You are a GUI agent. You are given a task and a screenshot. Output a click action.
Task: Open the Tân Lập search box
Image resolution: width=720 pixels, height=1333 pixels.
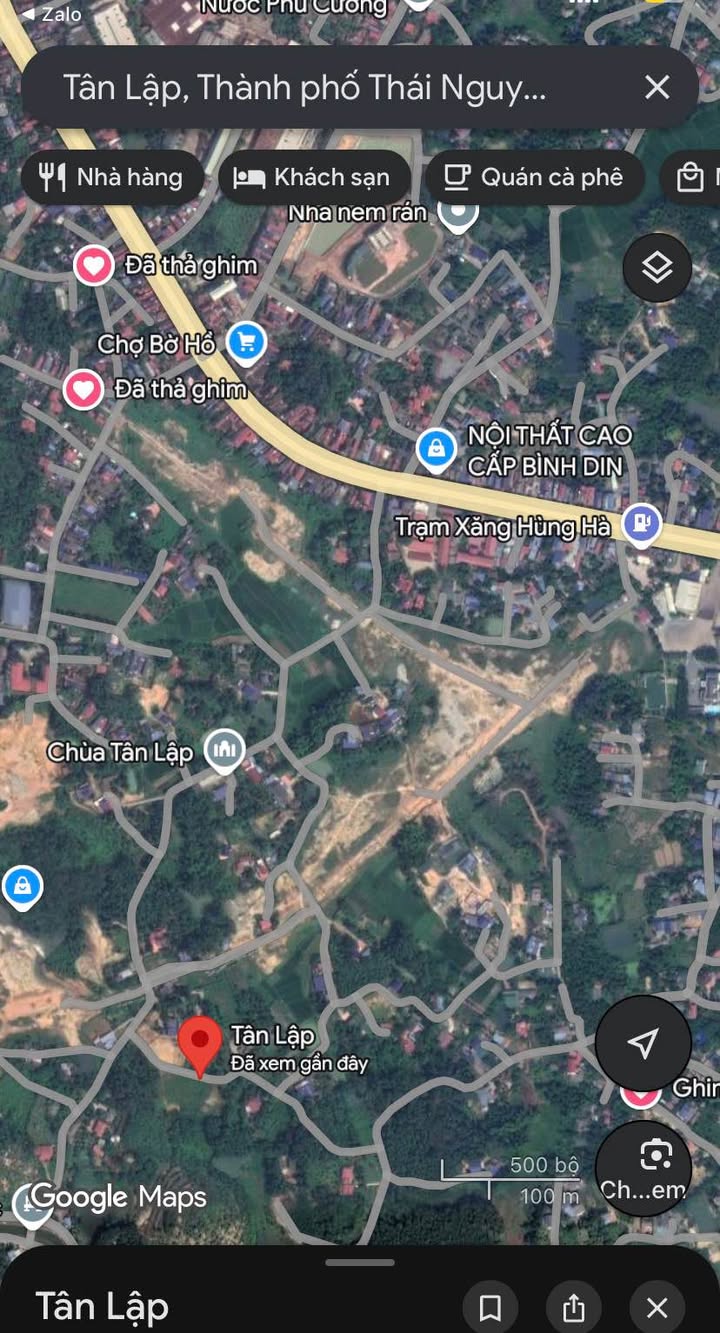click(305, 88)
